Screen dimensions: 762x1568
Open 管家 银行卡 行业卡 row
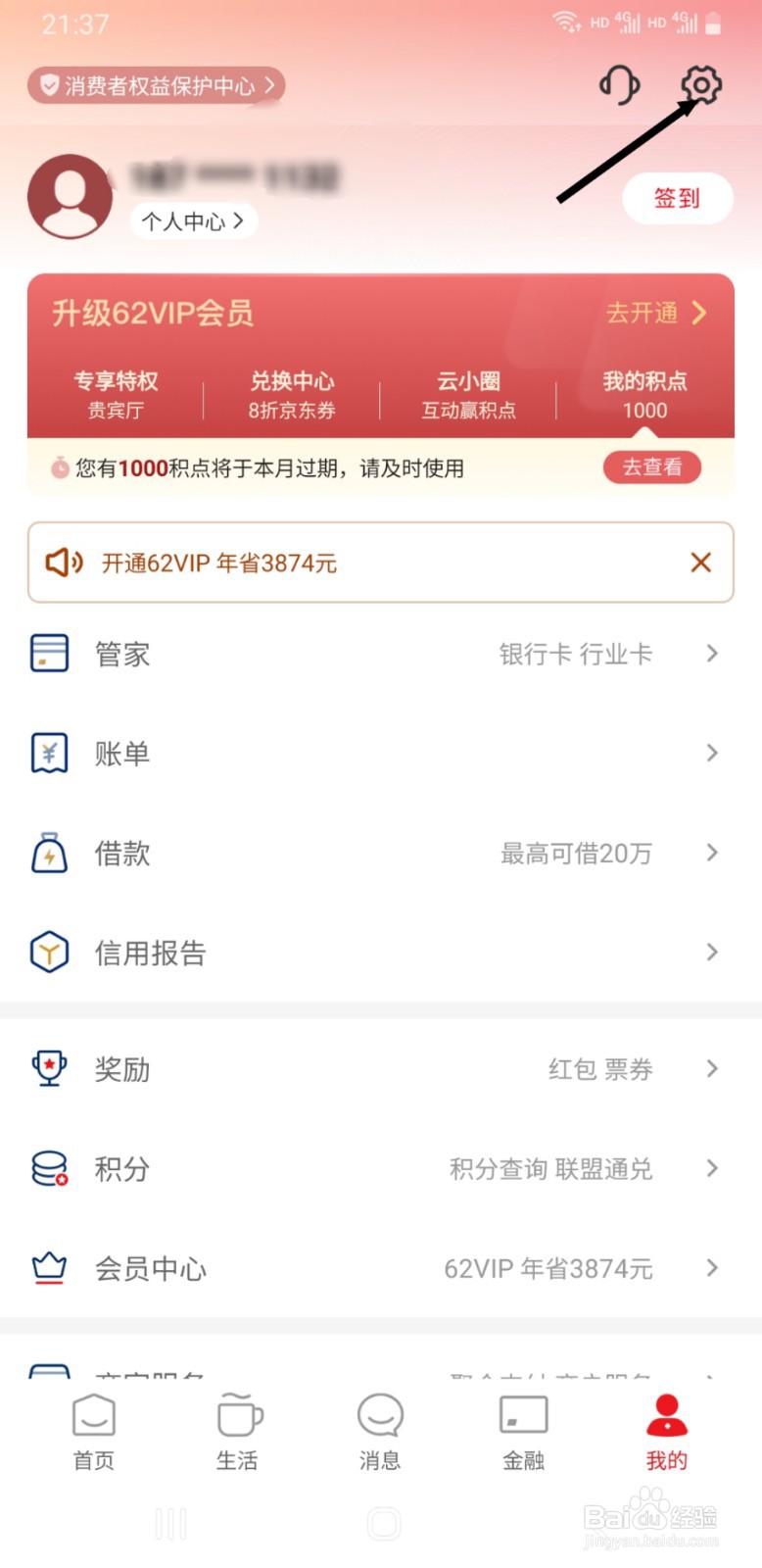click(x=381, y=654)
